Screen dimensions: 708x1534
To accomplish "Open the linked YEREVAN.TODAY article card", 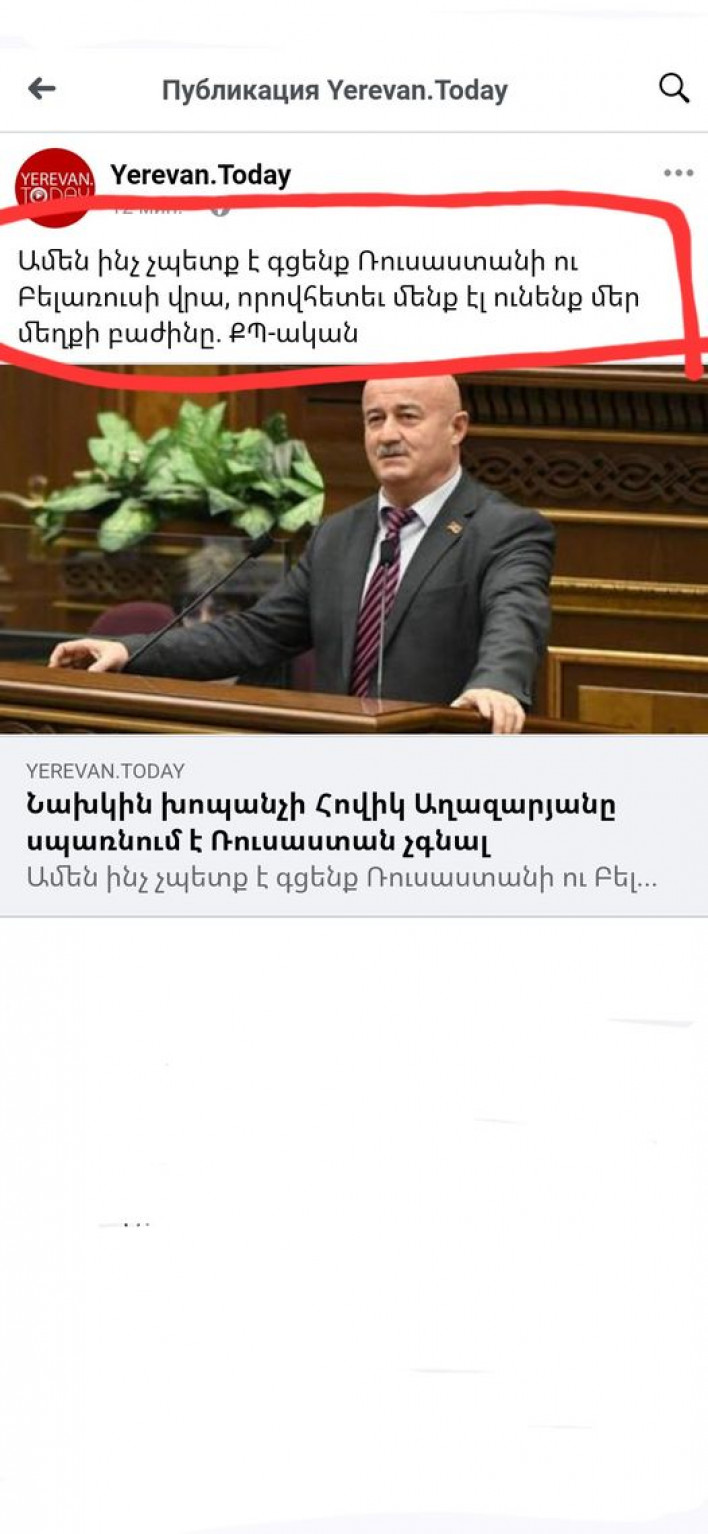I will 354,825.
